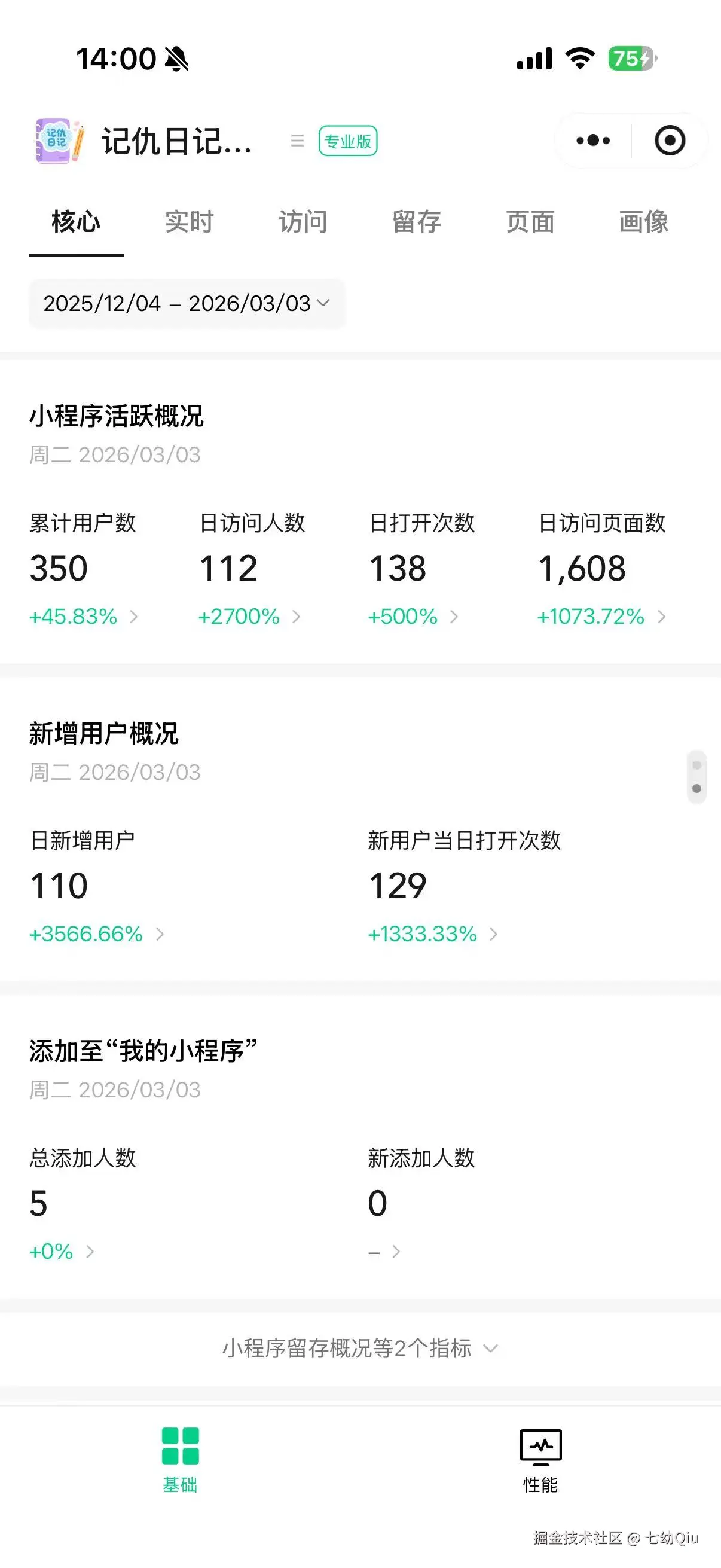Tap the 14:00 clock in the status bar
The image size is (721, 1568).
pyautogui.click(x=115, y=59)
